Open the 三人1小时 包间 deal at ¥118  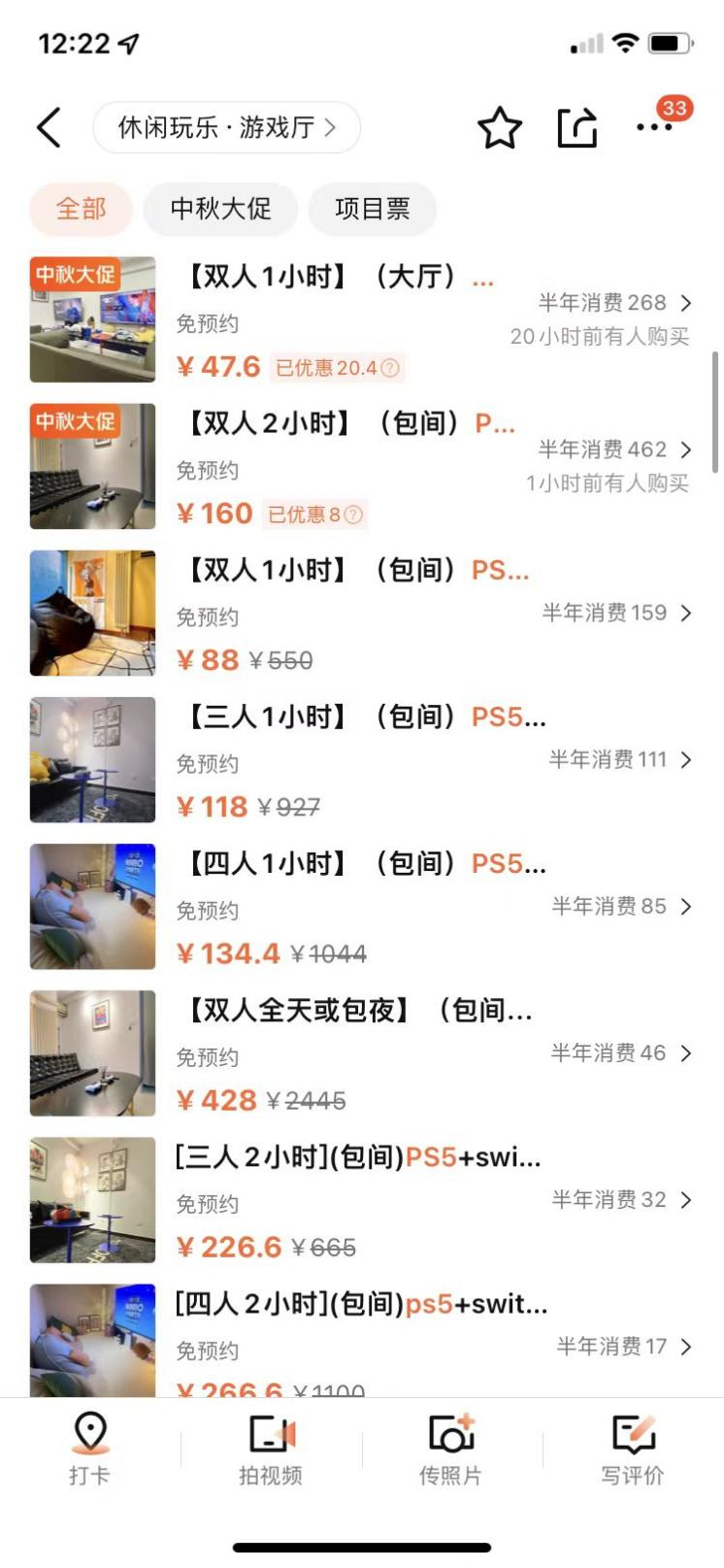(x=364, y=717)
